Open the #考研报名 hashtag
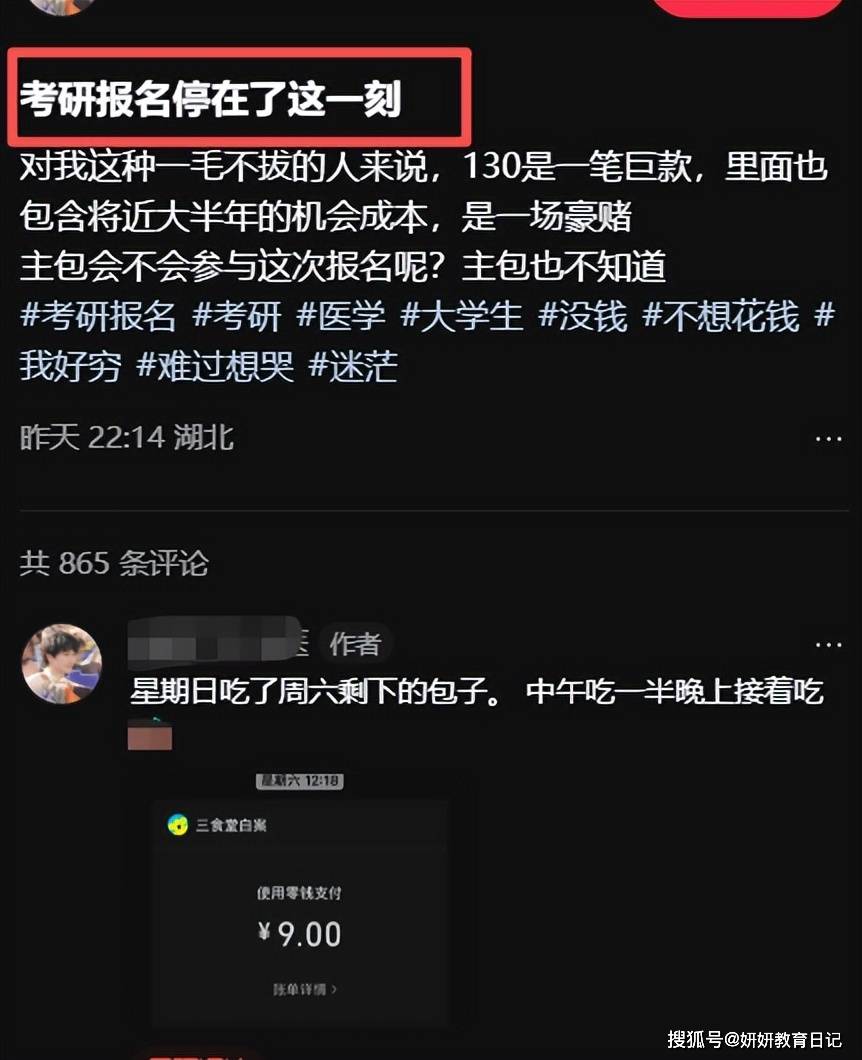The image size is (862, 1060). click(x=98, y=317)
